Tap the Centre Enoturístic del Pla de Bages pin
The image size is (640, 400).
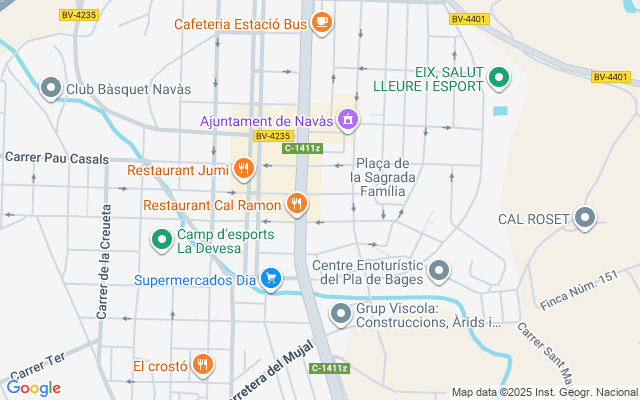click(439, 270)
